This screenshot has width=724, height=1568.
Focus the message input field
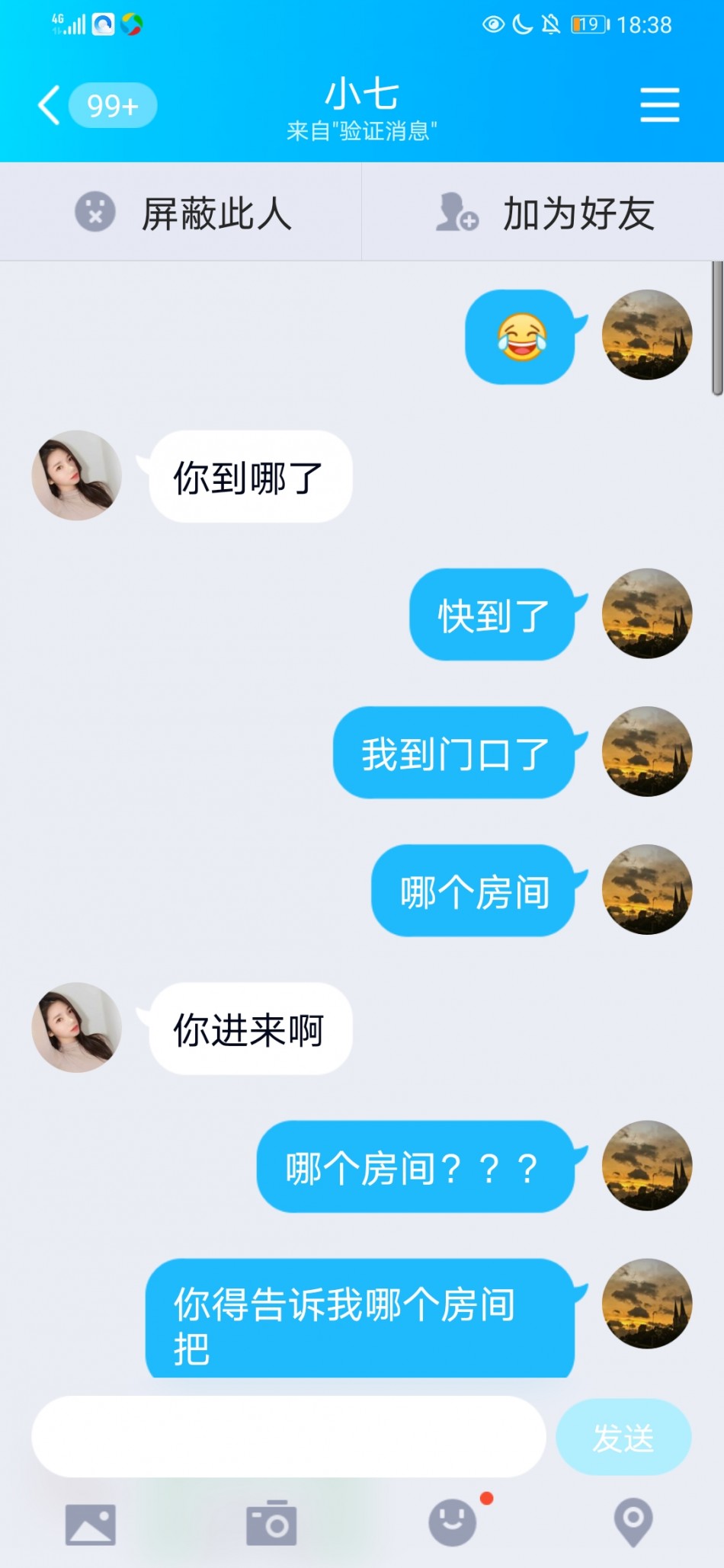click(288, 1436)
